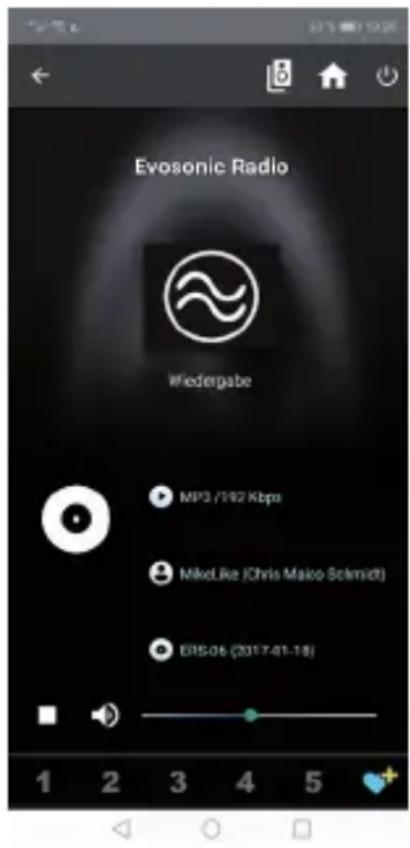Tap the volume slider track

[x=259, y=715]
